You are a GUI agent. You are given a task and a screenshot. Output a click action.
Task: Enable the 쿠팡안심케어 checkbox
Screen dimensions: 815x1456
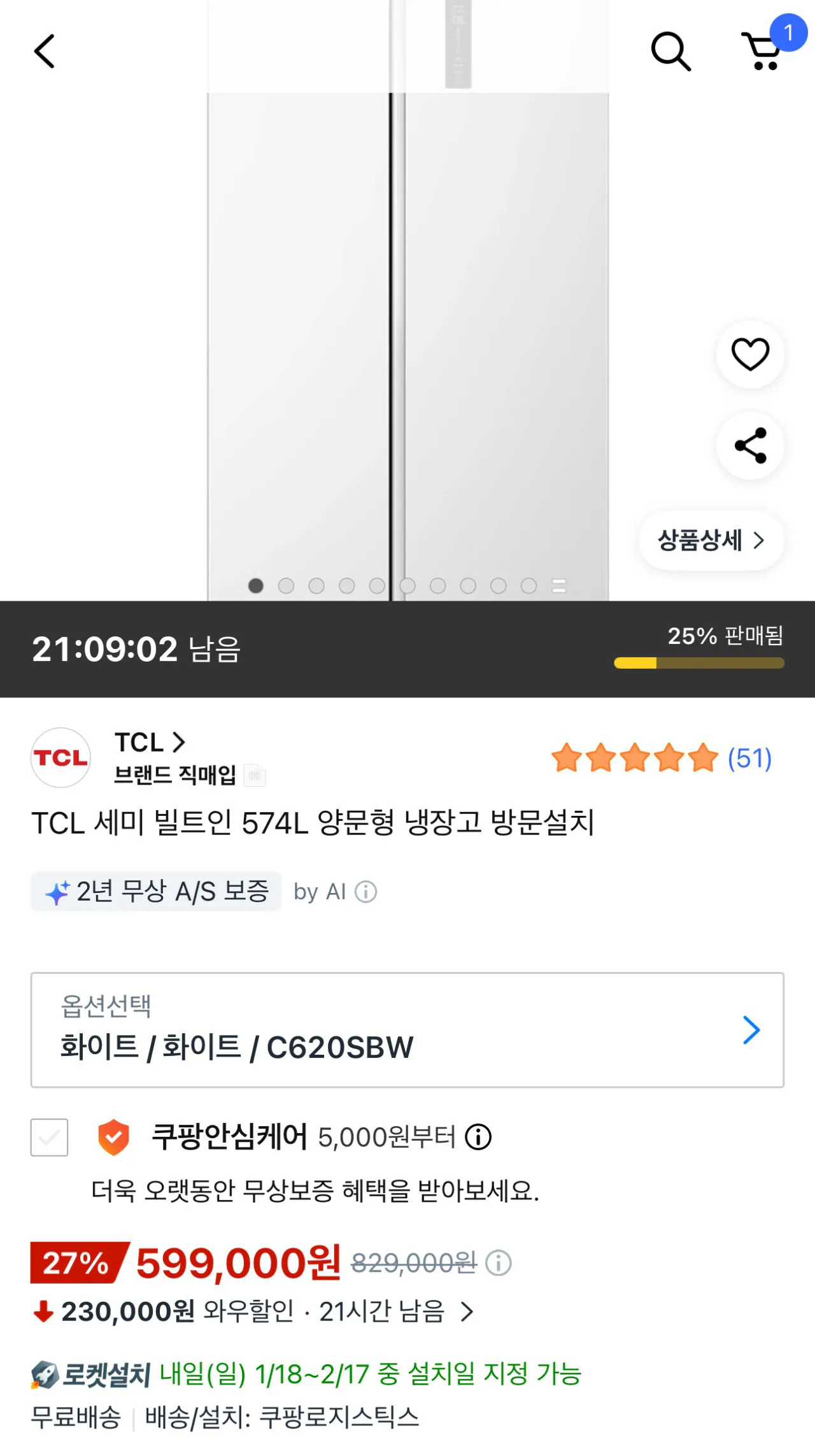[x=50, y=1137]
